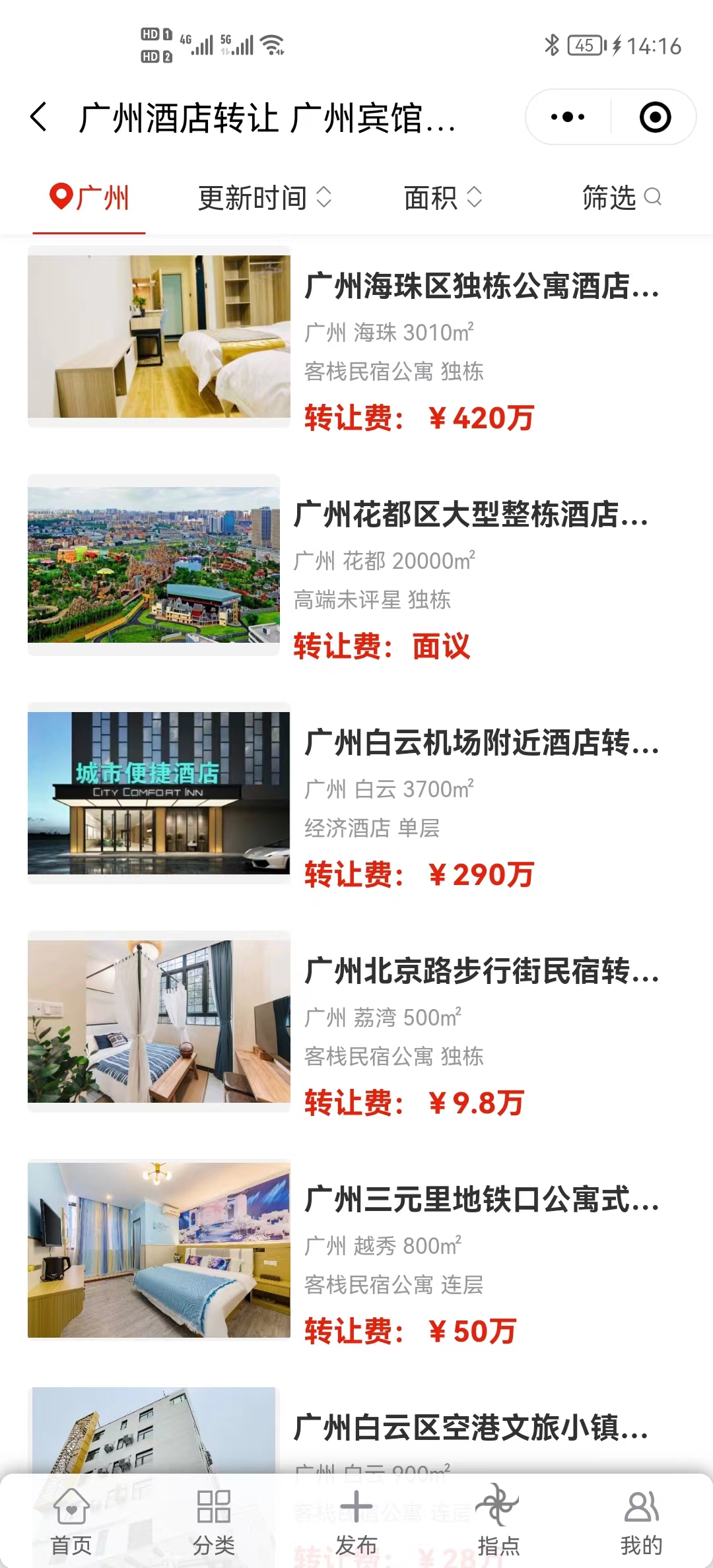
Task: Open 广州白云区空港文旅小镇 listing
Action: coord(470,1427)
